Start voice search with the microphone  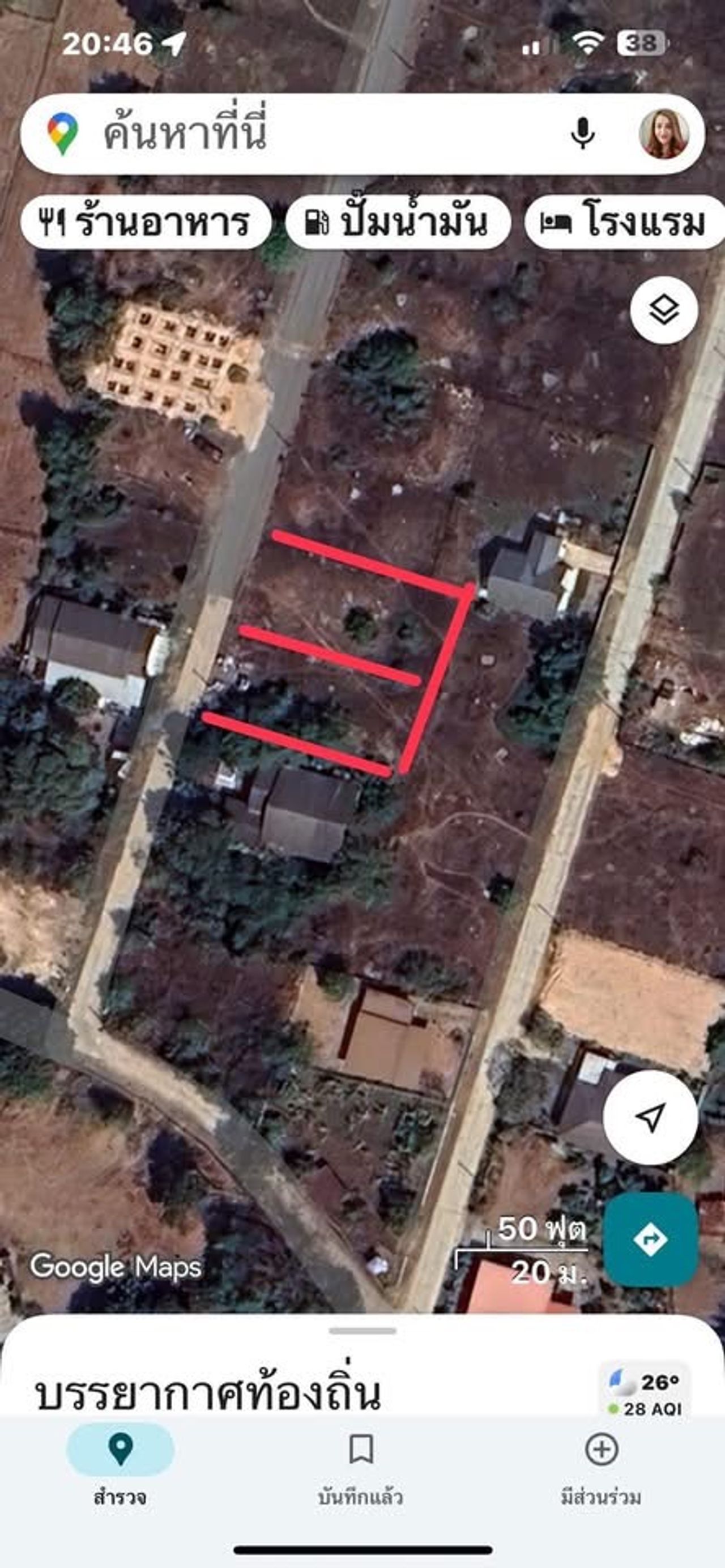click(x=583, y=133)
